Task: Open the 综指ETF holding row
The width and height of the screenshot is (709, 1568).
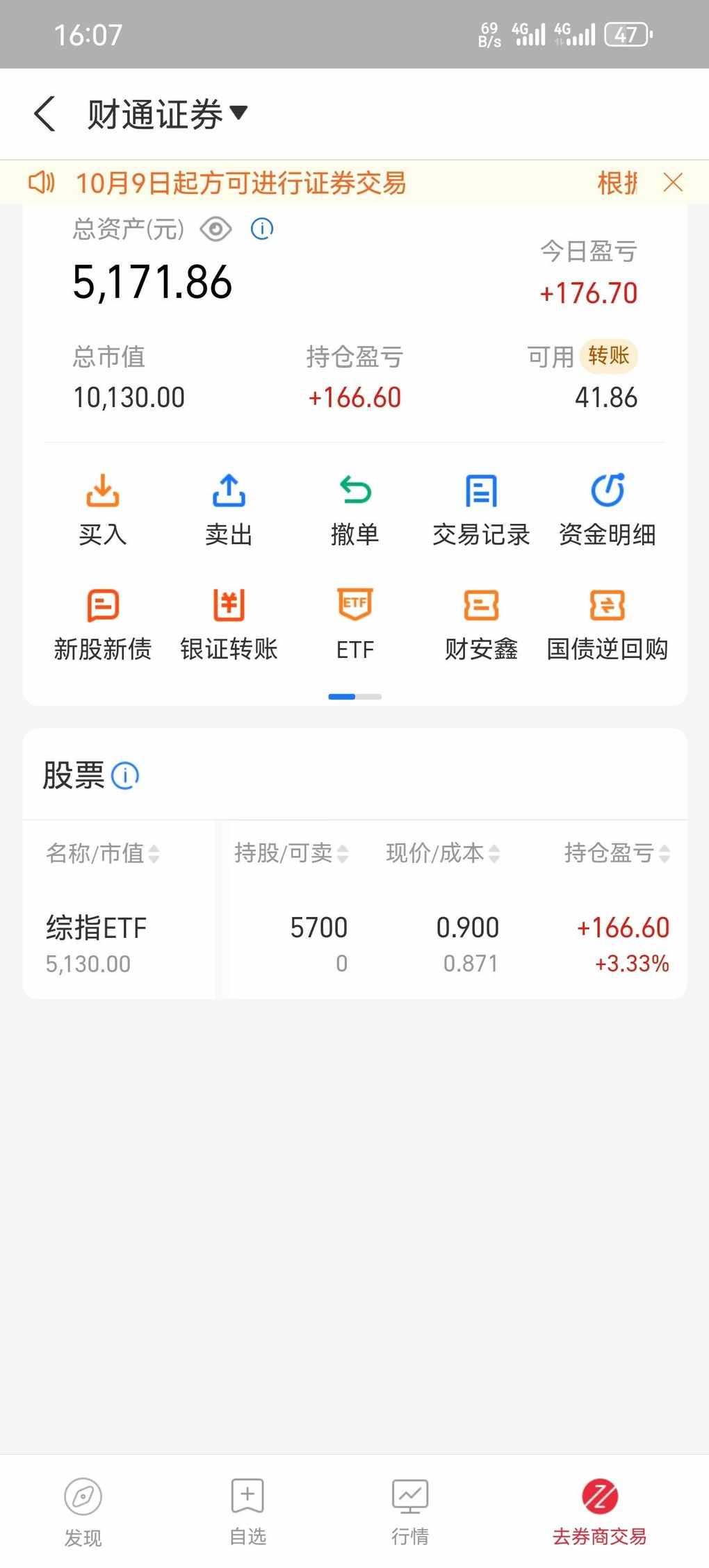Action: pyautogui.click(x=355, y=945)
